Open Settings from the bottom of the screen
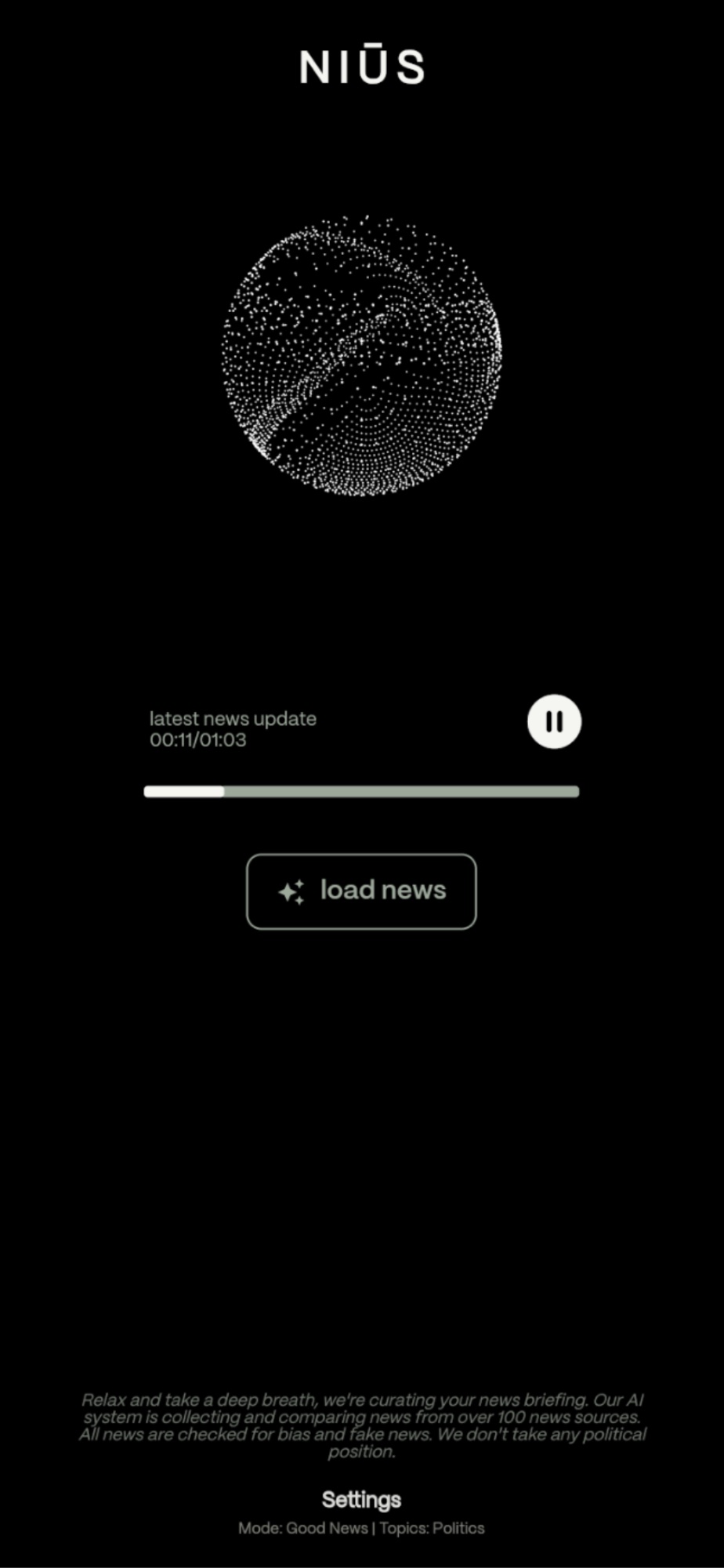 click(x=361, y=1498)
